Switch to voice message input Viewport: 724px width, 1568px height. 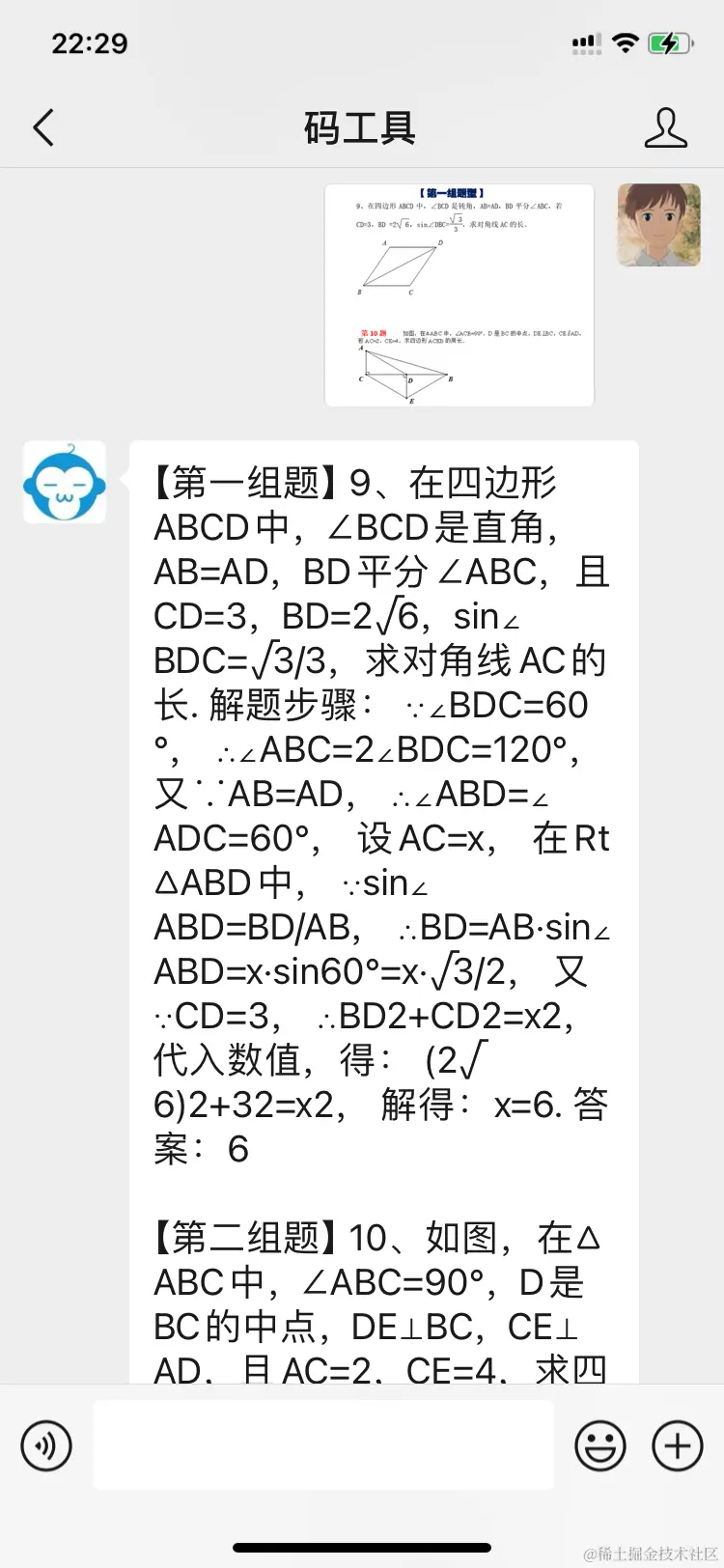tap(46, 1445)
